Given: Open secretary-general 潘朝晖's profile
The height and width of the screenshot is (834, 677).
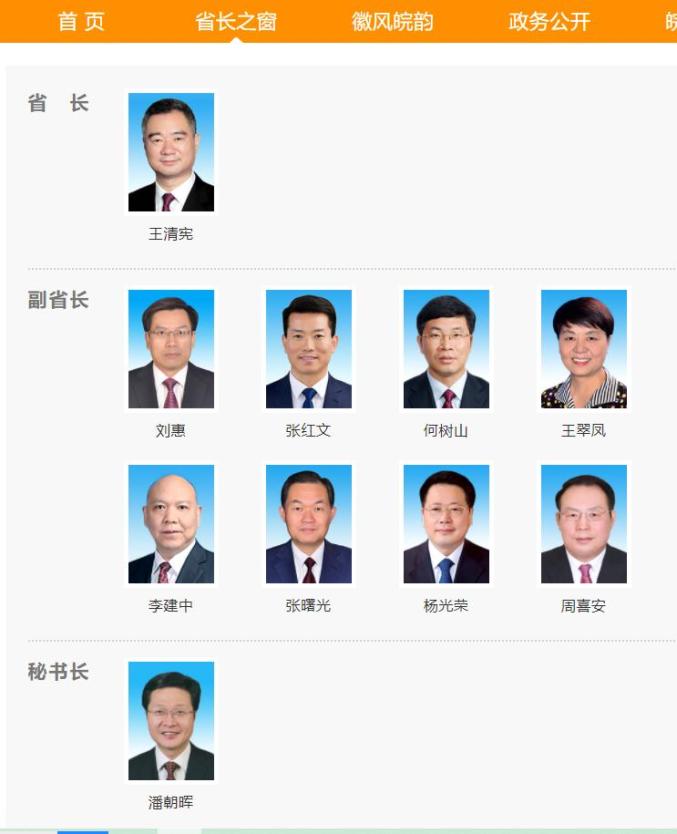Looking at the screenshot, I should (x=171, y=721).
